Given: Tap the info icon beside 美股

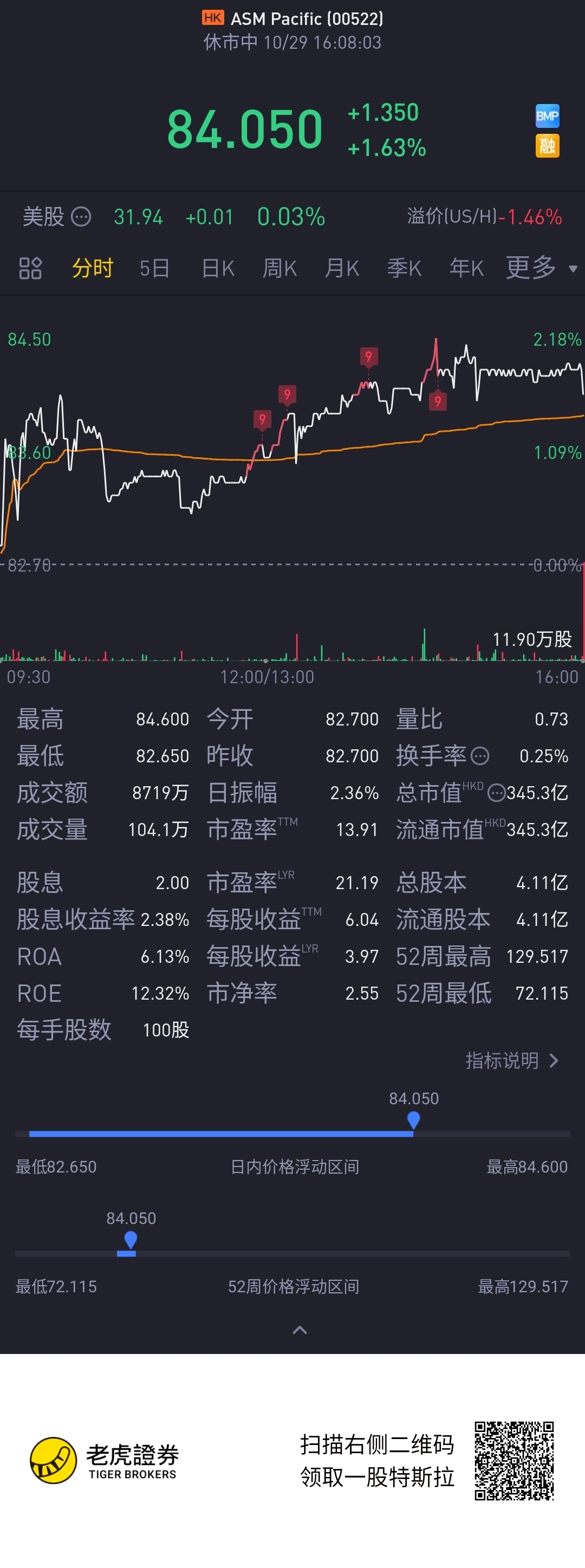Looking at the screenshot, I should [81, 217].
